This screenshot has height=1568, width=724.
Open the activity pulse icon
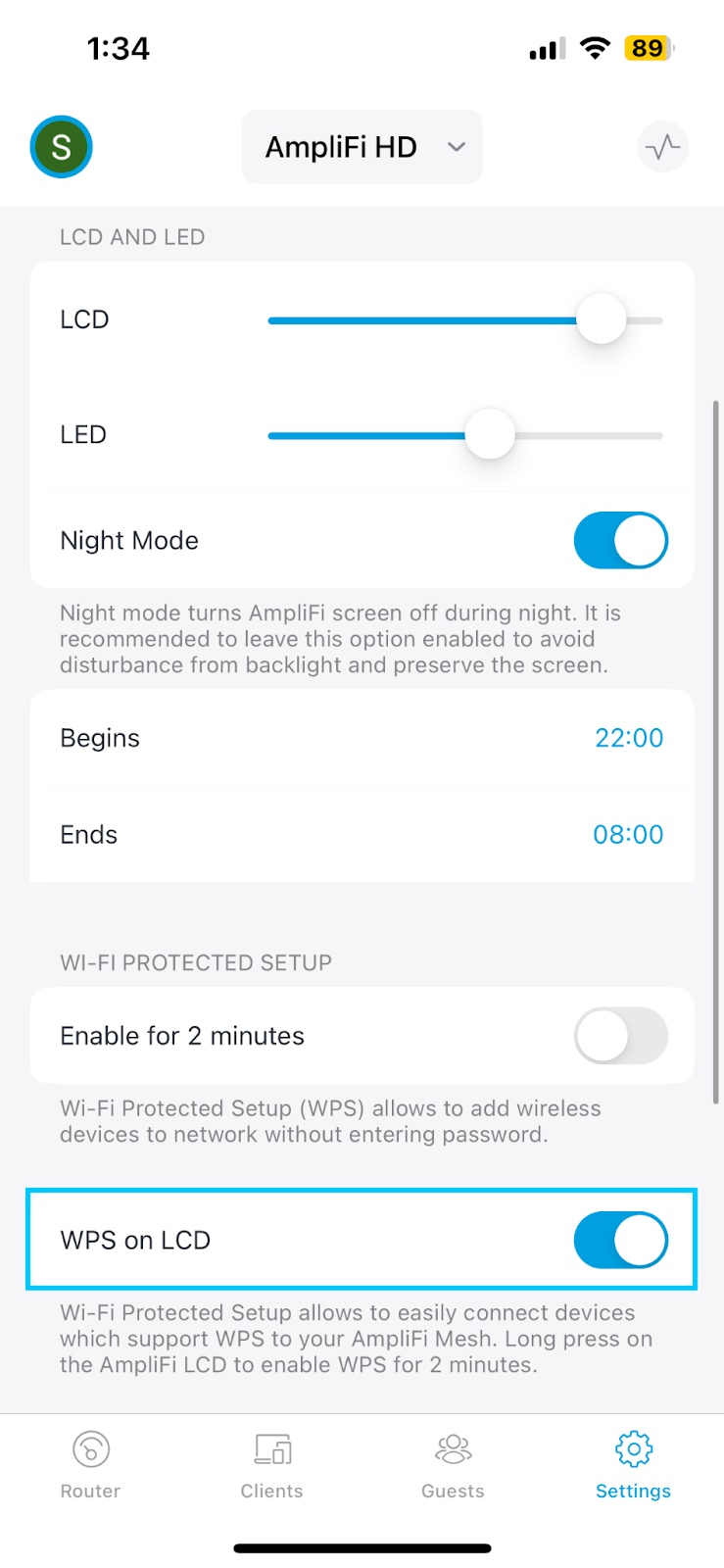pos(663,147)
